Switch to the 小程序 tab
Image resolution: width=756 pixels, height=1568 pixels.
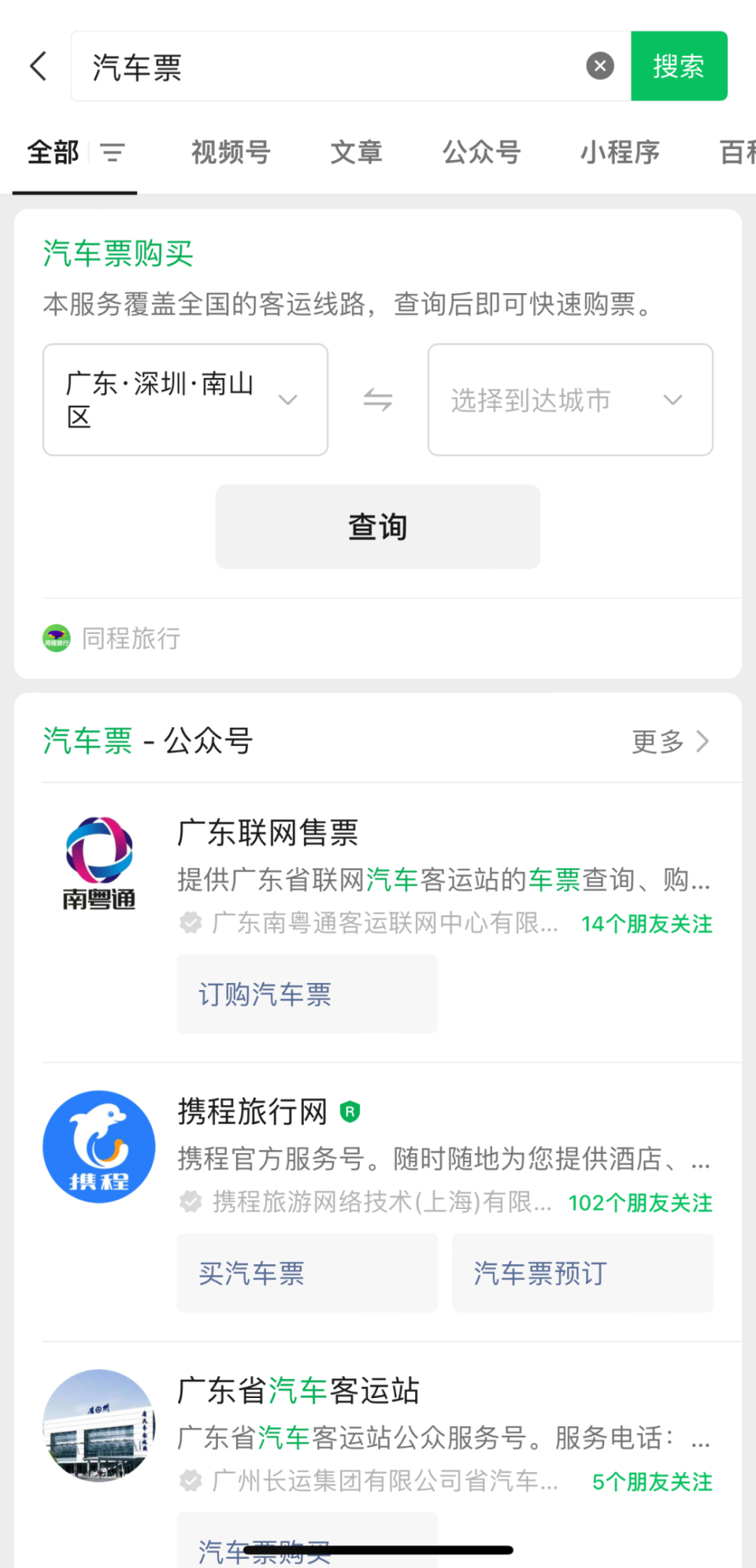pyautogui.click(x=620, y=153)
